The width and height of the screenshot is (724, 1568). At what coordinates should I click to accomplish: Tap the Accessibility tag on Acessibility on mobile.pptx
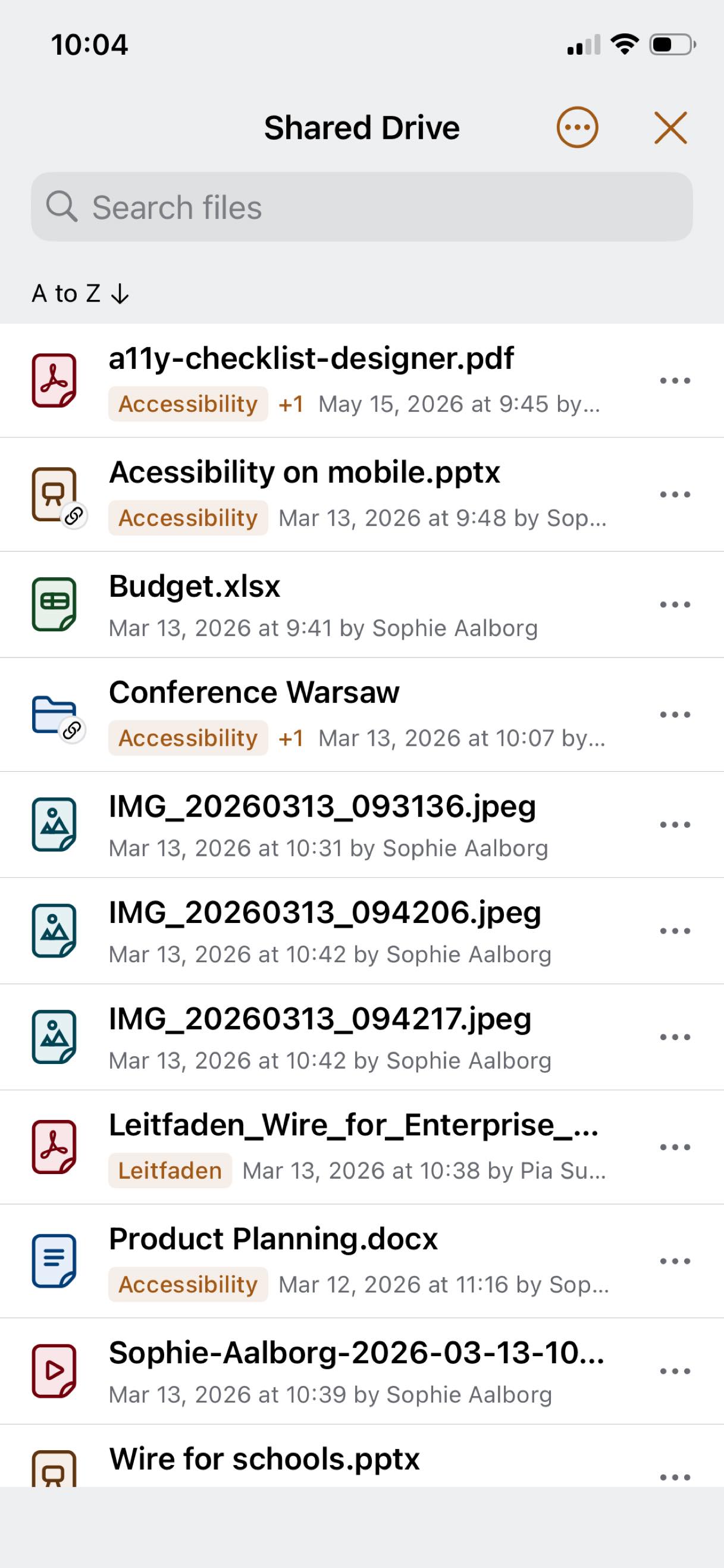click(188, 518)
